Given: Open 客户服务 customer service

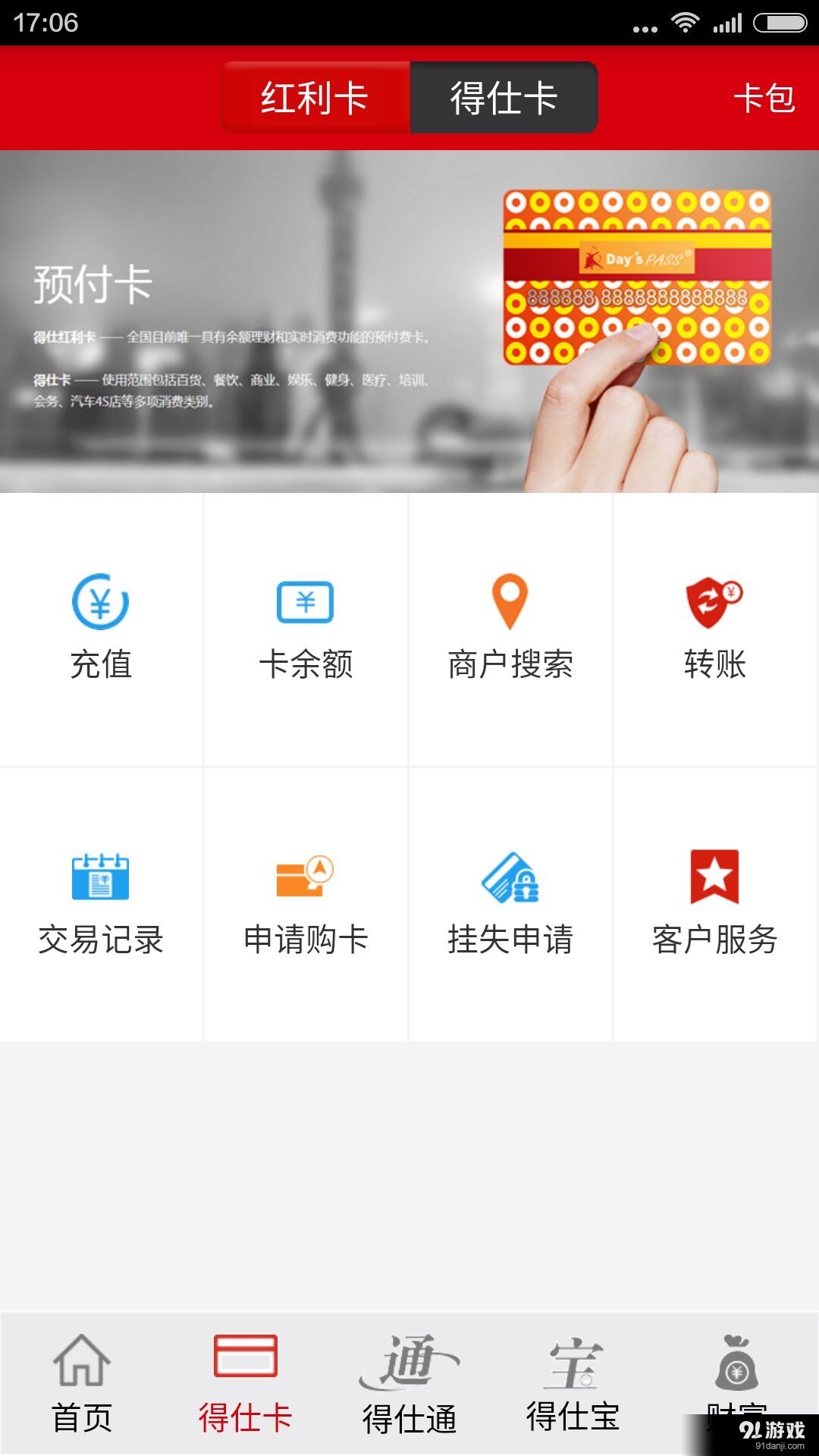Looking at the screenshot, I should coord(713,906).
